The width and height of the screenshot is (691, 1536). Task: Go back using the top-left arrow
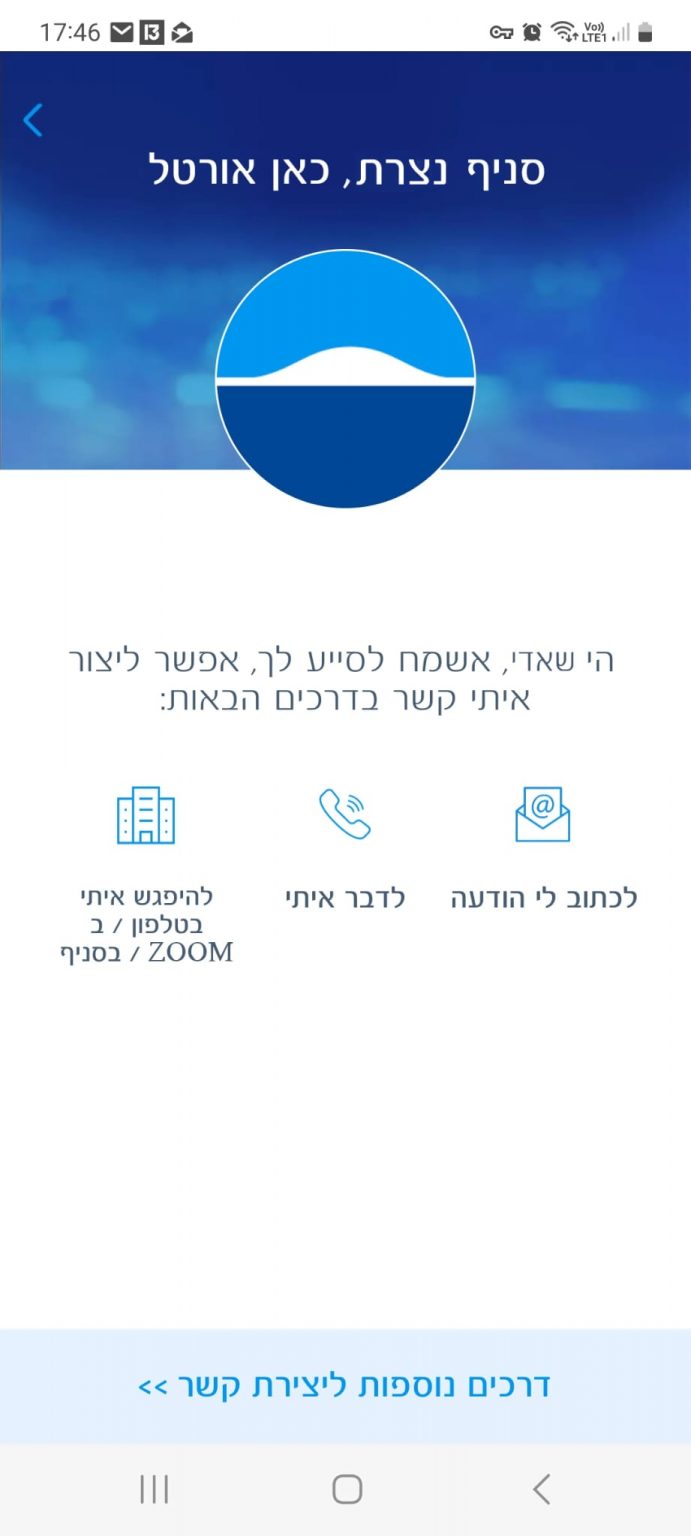(x=33, y=120)
